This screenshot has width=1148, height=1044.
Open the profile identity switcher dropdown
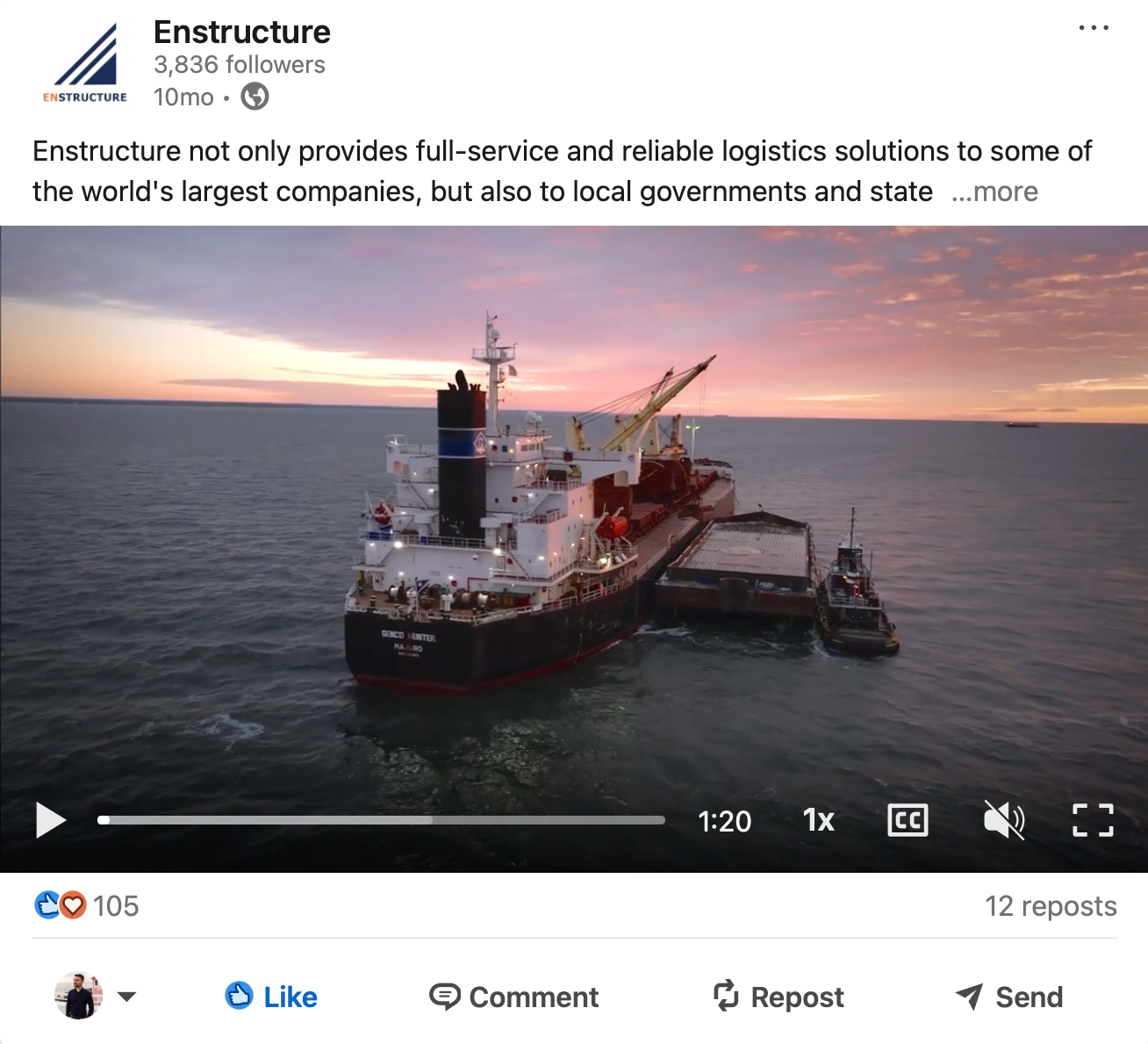pos(126,997)
